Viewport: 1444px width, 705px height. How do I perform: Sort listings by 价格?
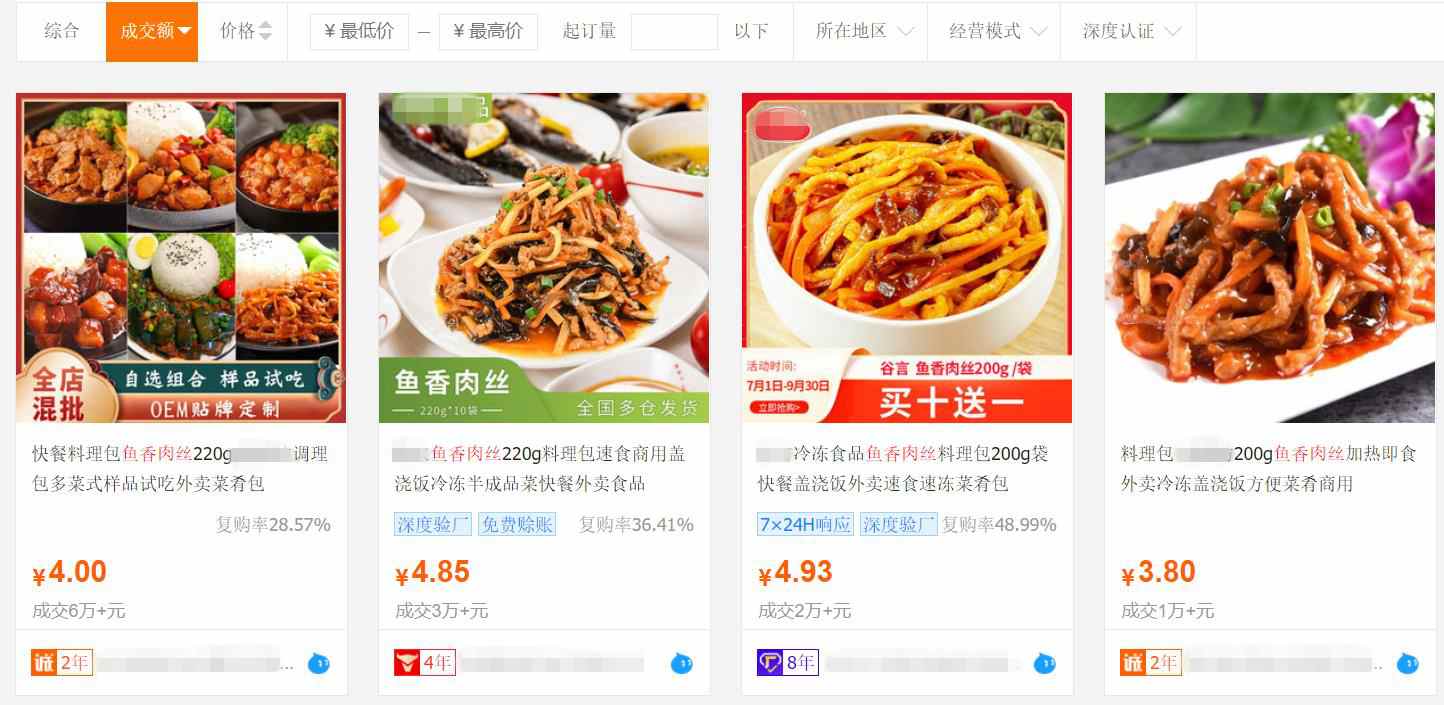tap(245, 31)
